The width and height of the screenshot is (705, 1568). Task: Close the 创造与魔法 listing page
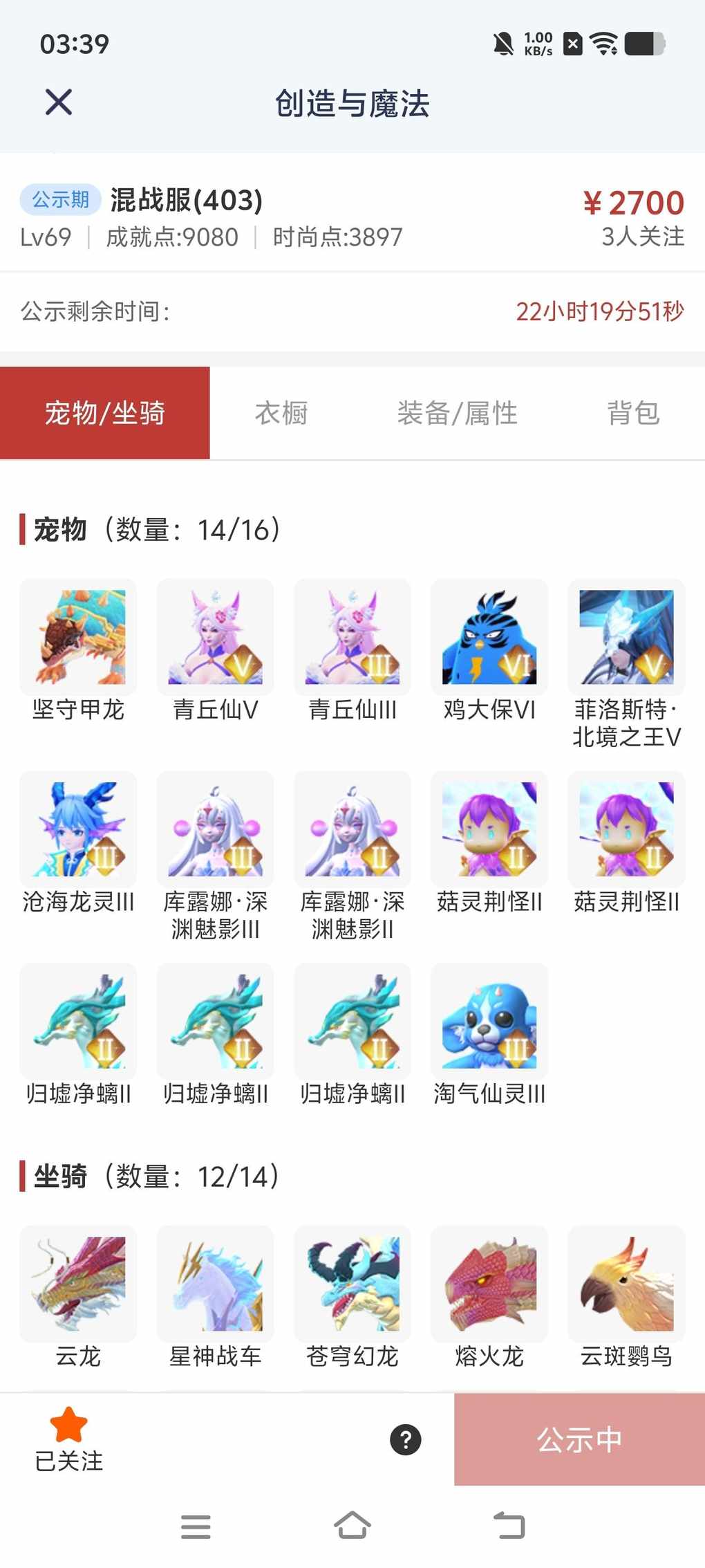[x=59, y=102]
